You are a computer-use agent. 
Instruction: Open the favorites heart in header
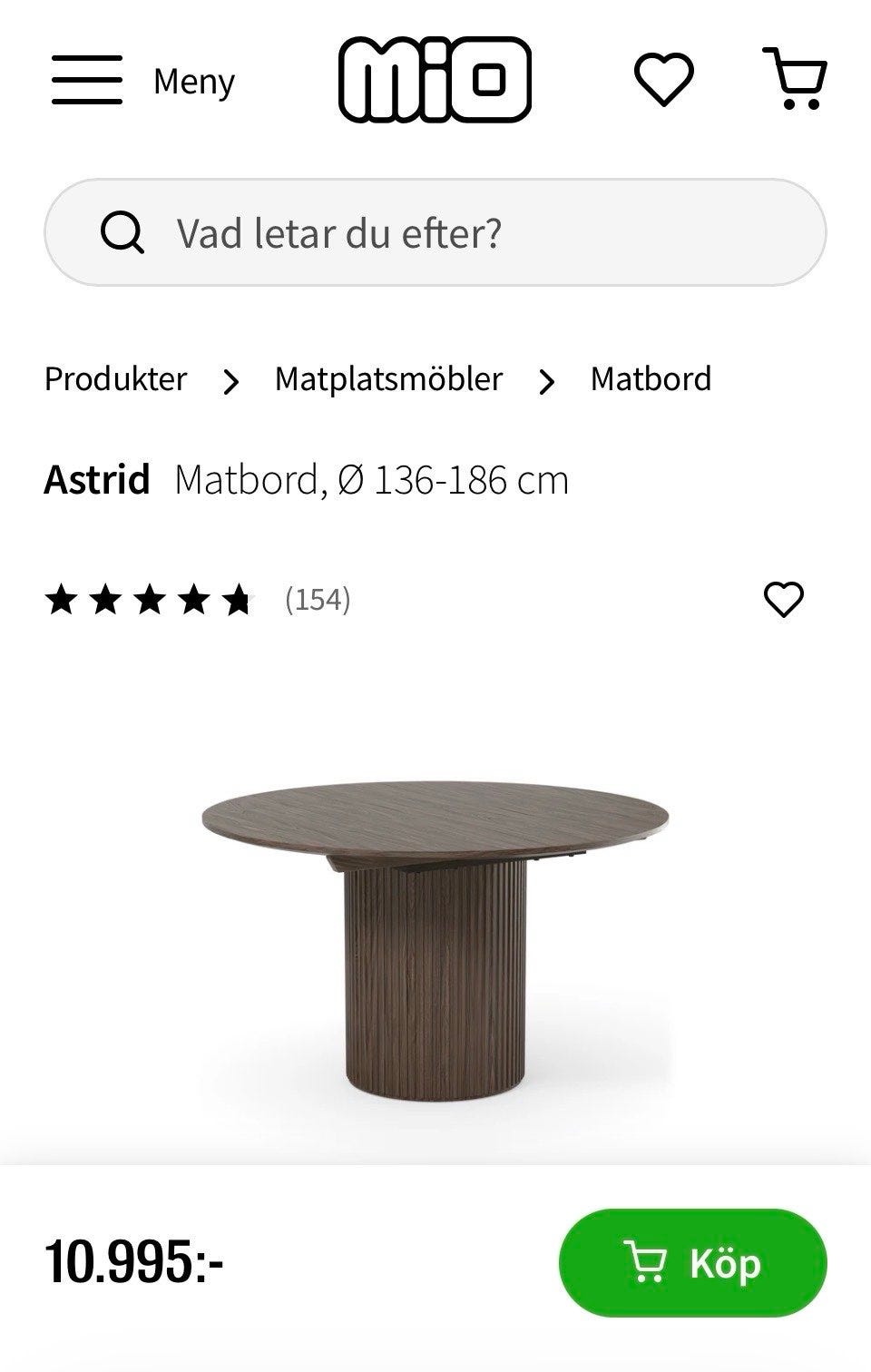pyautogui.click(x=663, y=80)
